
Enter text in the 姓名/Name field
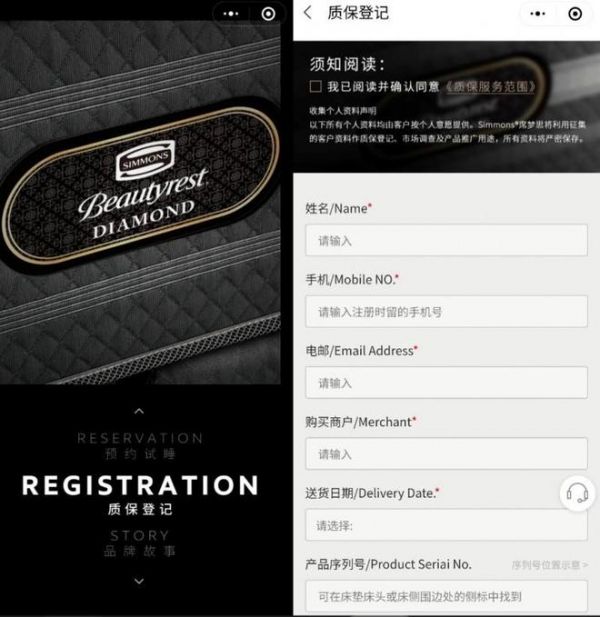[x=446, y=240]
